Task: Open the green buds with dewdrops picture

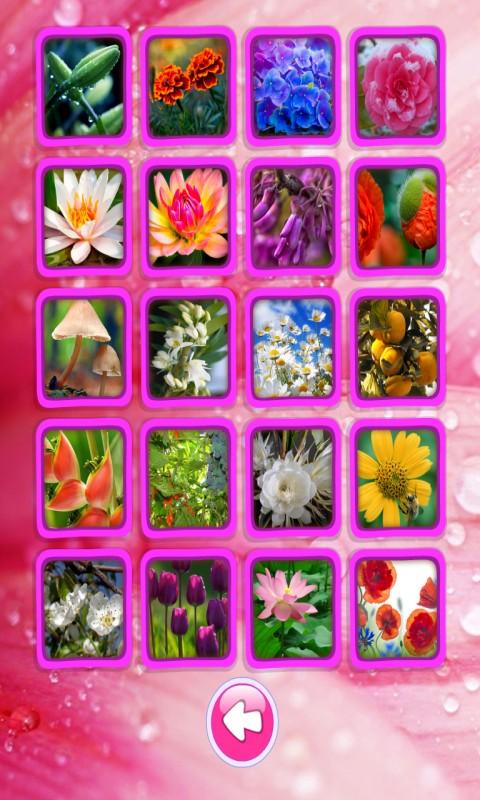Action: coord(84,87)
